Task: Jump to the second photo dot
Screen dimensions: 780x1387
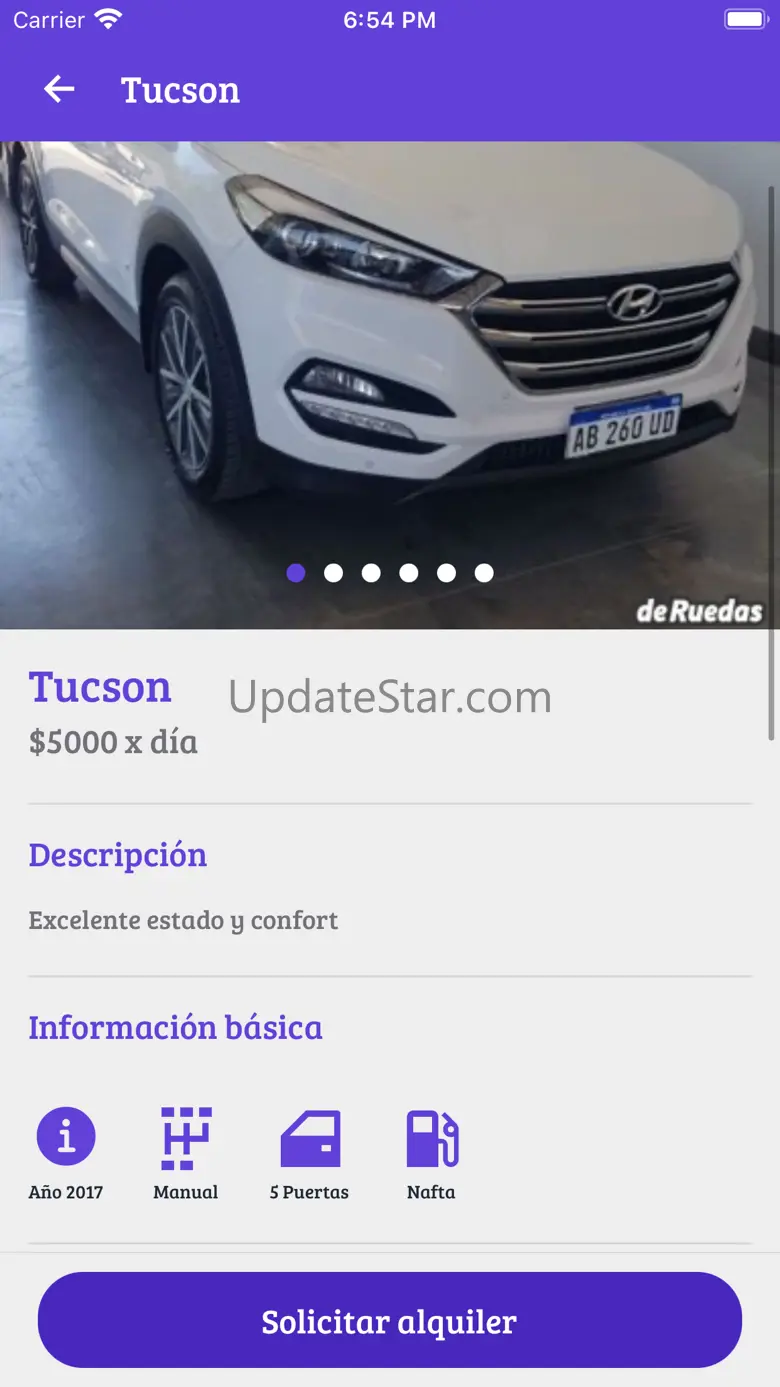Action: [333, 573]
